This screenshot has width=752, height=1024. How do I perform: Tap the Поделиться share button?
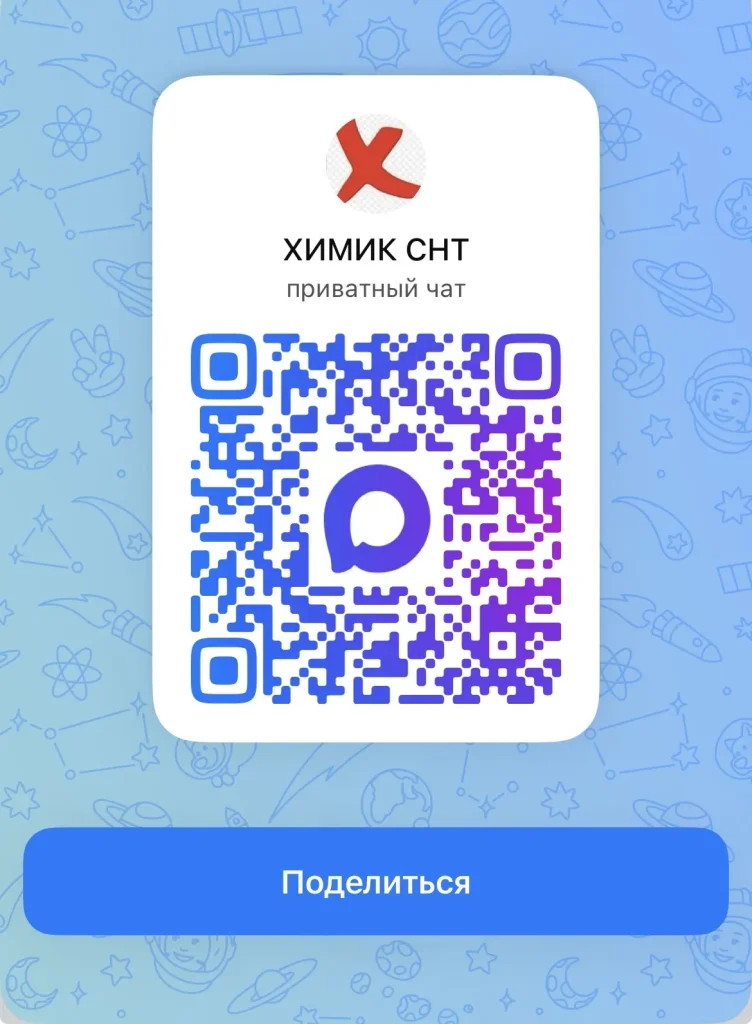click(375, 882)
